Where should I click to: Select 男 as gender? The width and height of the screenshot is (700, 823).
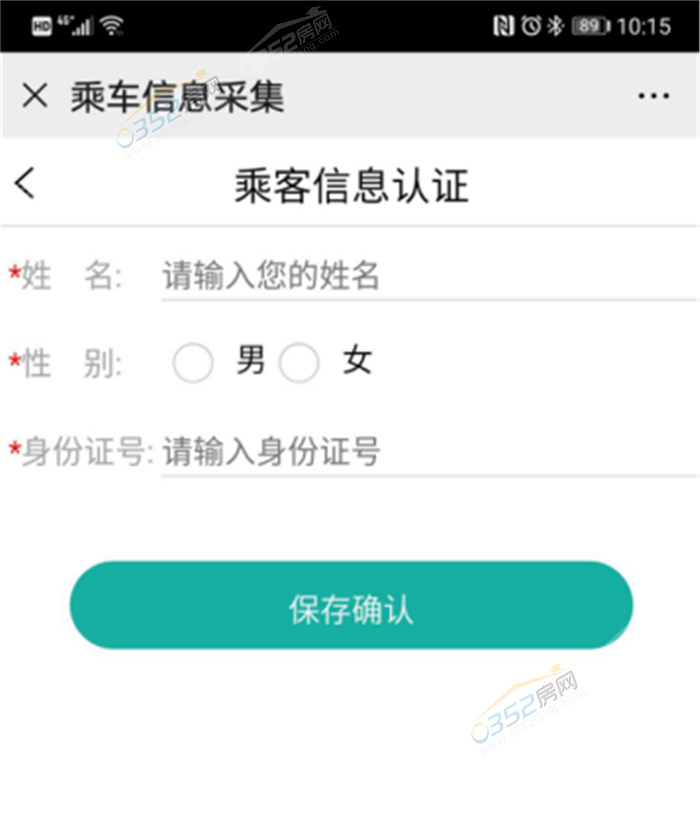193,363
